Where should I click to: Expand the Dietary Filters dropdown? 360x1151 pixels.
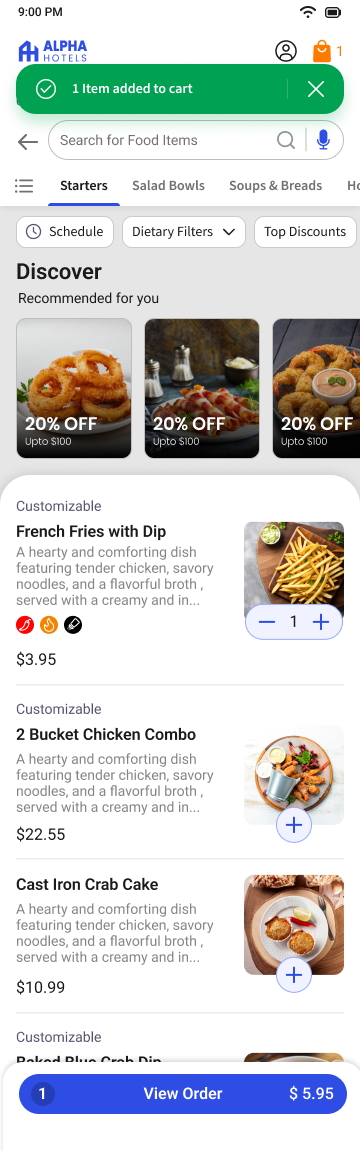click(x=184, y=232)
